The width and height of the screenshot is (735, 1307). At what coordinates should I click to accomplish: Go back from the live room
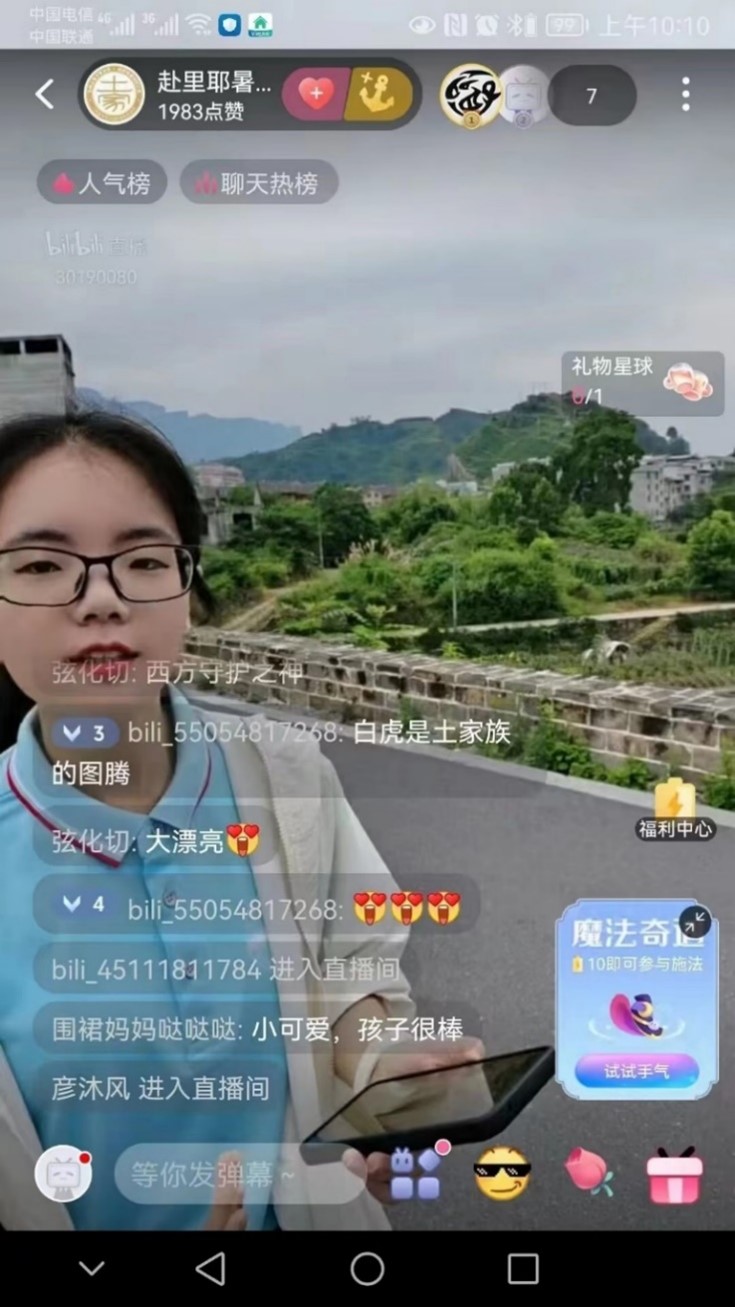(x=44, y=95)
